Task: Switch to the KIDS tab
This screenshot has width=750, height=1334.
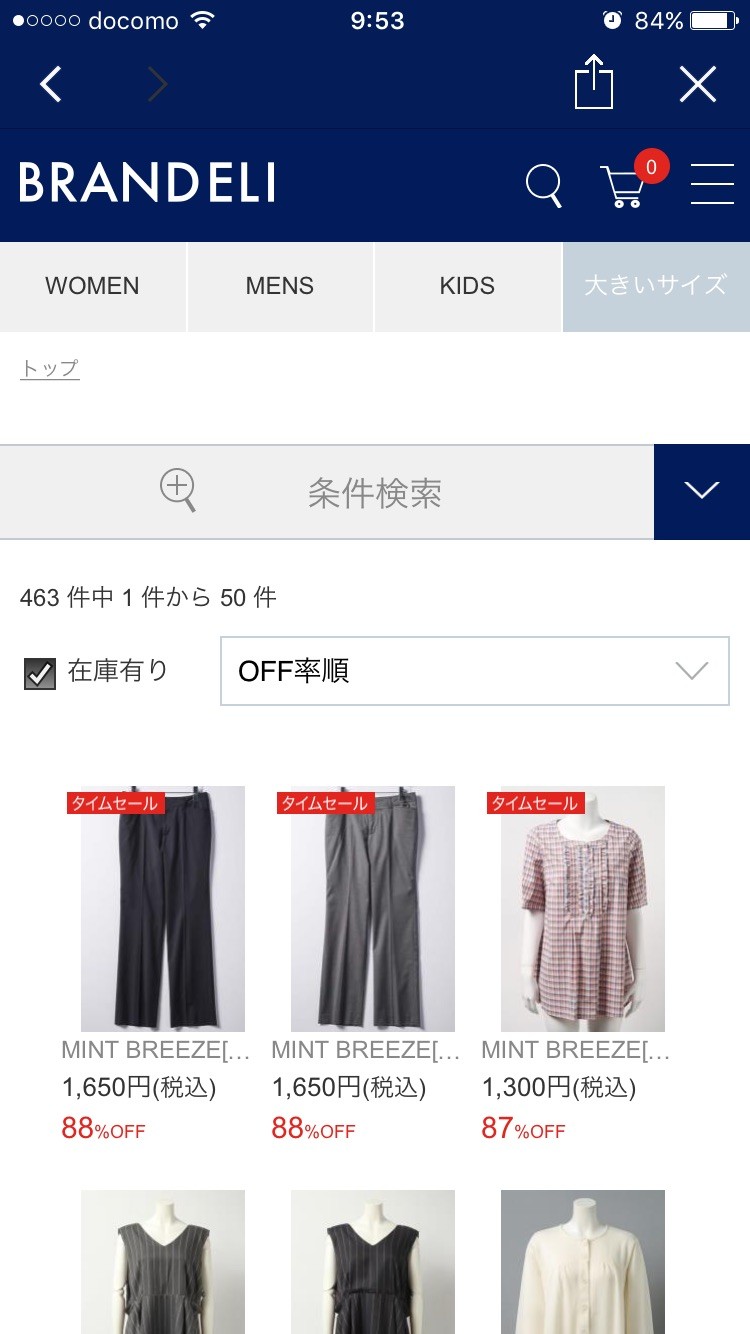Action: pos(467,286)
